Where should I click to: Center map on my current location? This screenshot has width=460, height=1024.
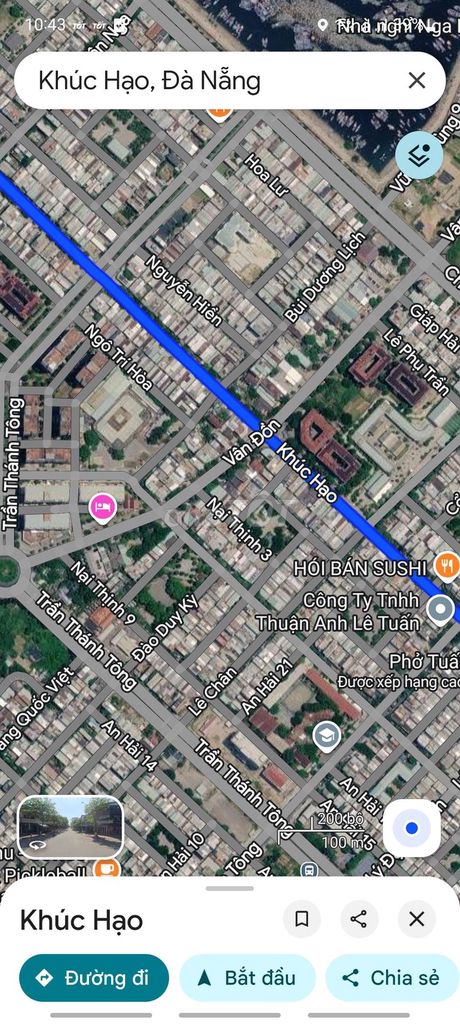click(x=412, y=828)
